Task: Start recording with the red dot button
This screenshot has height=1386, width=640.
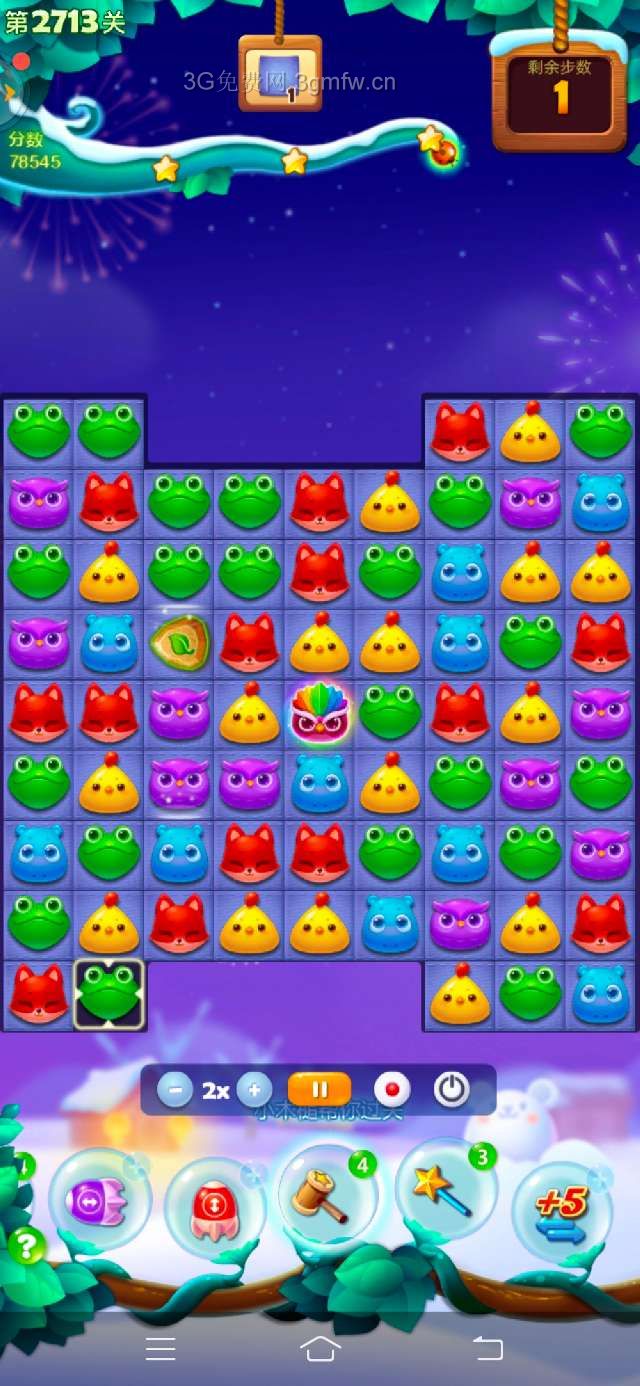Action: tap(391, 1090)
